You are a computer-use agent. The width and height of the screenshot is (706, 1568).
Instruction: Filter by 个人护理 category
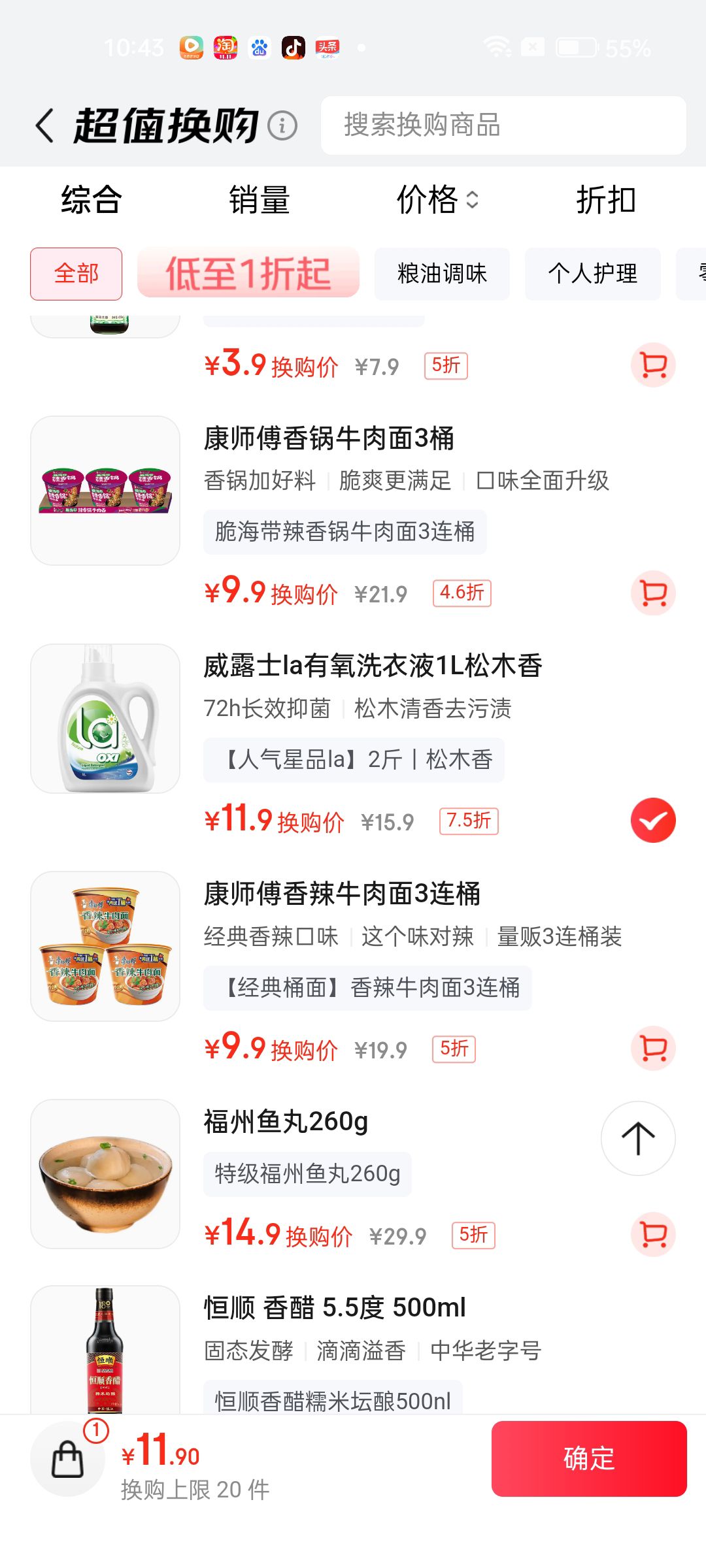[592, 274]
